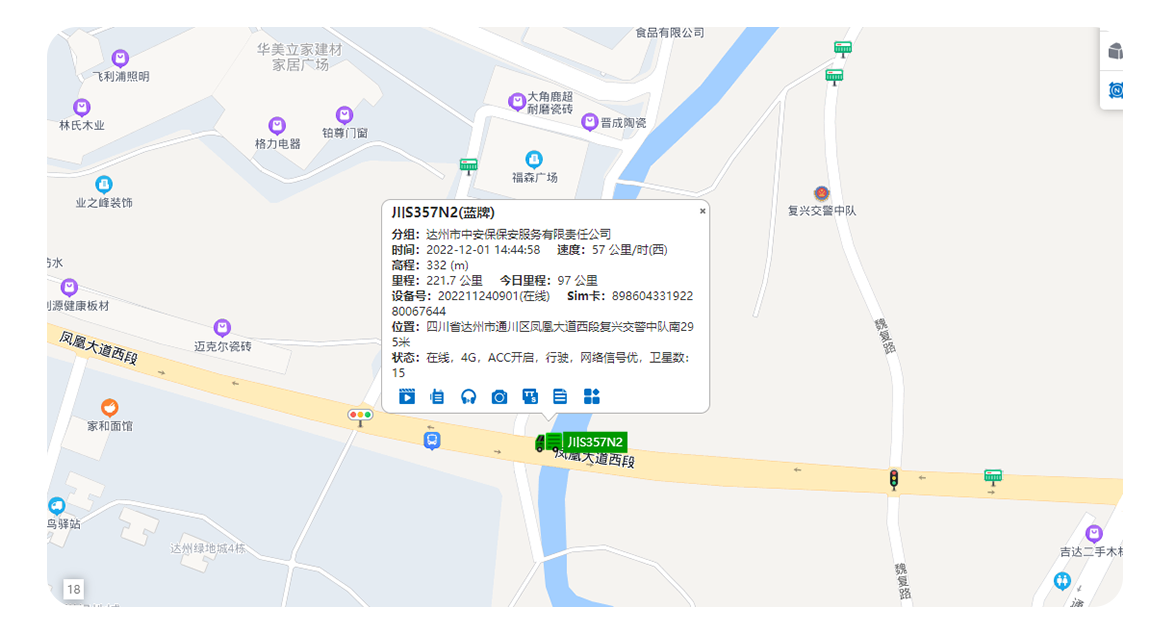Close the 川S357N2 vehicle info popup
This screenshot has height=634, width=1170.
(702, 211)
